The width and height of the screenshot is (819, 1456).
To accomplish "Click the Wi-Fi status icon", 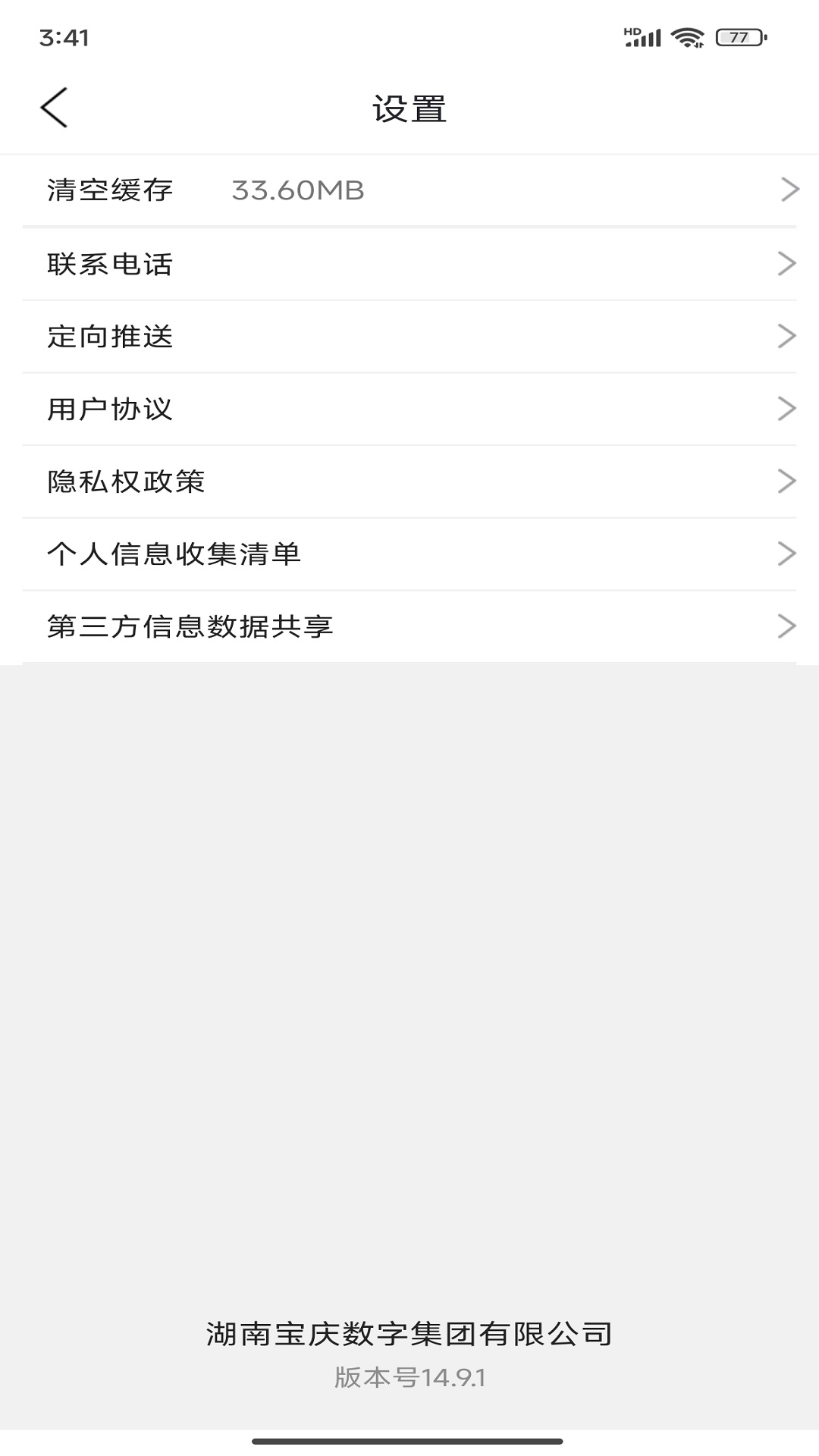I will pos(686,36).
